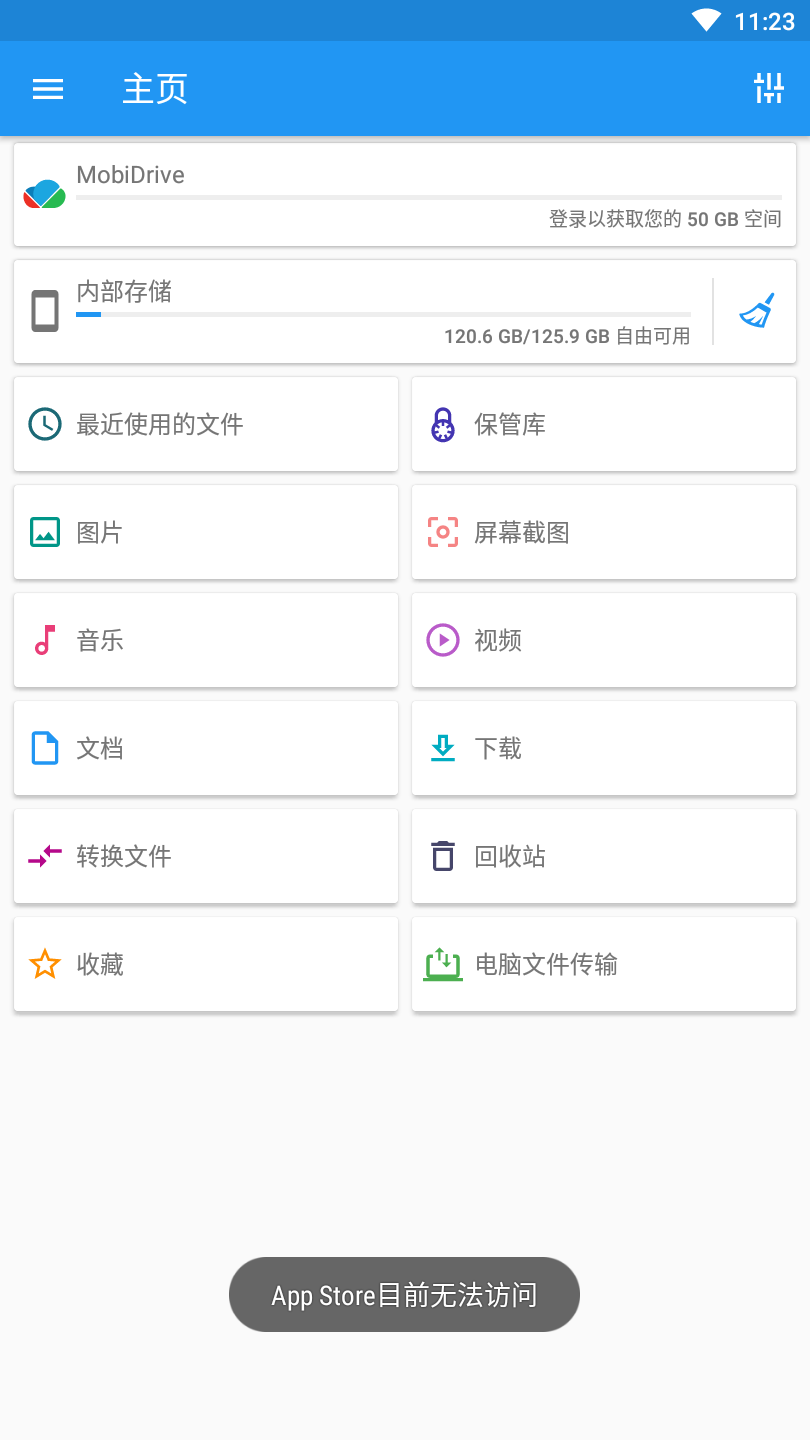The image size is (810, 1440).
Task: Open the 保管库 vault
Action: tap(604, 424)
